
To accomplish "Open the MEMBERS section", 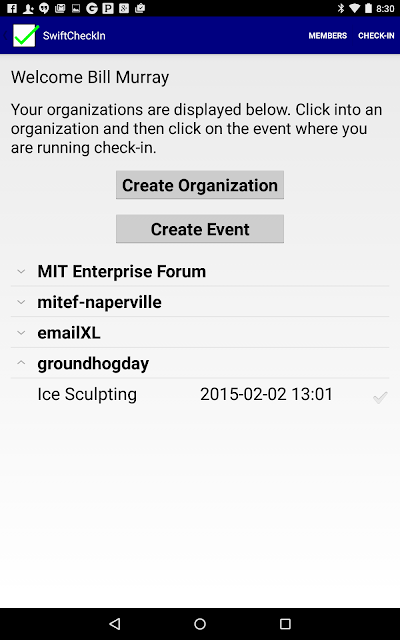I will (327, 36).
